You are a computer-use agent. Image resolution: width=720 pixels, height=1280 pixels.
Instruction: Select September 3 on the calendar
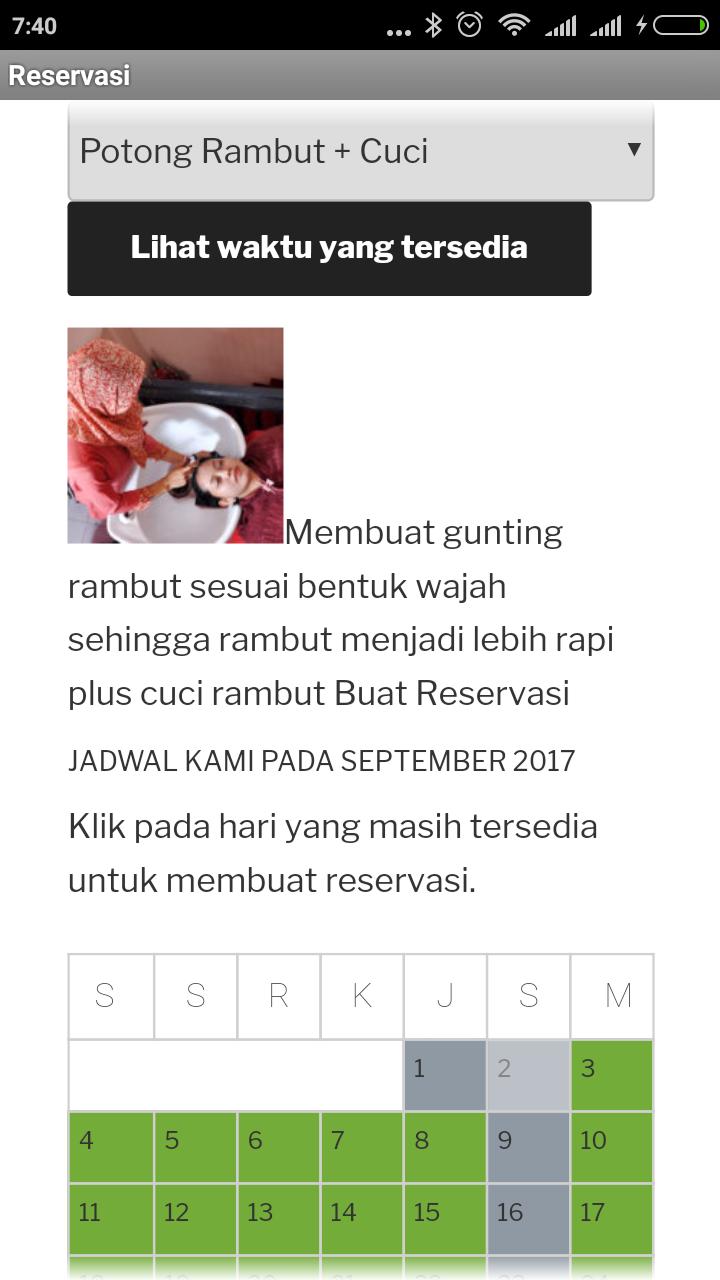pyautogui.click(x=611, y=1075)
